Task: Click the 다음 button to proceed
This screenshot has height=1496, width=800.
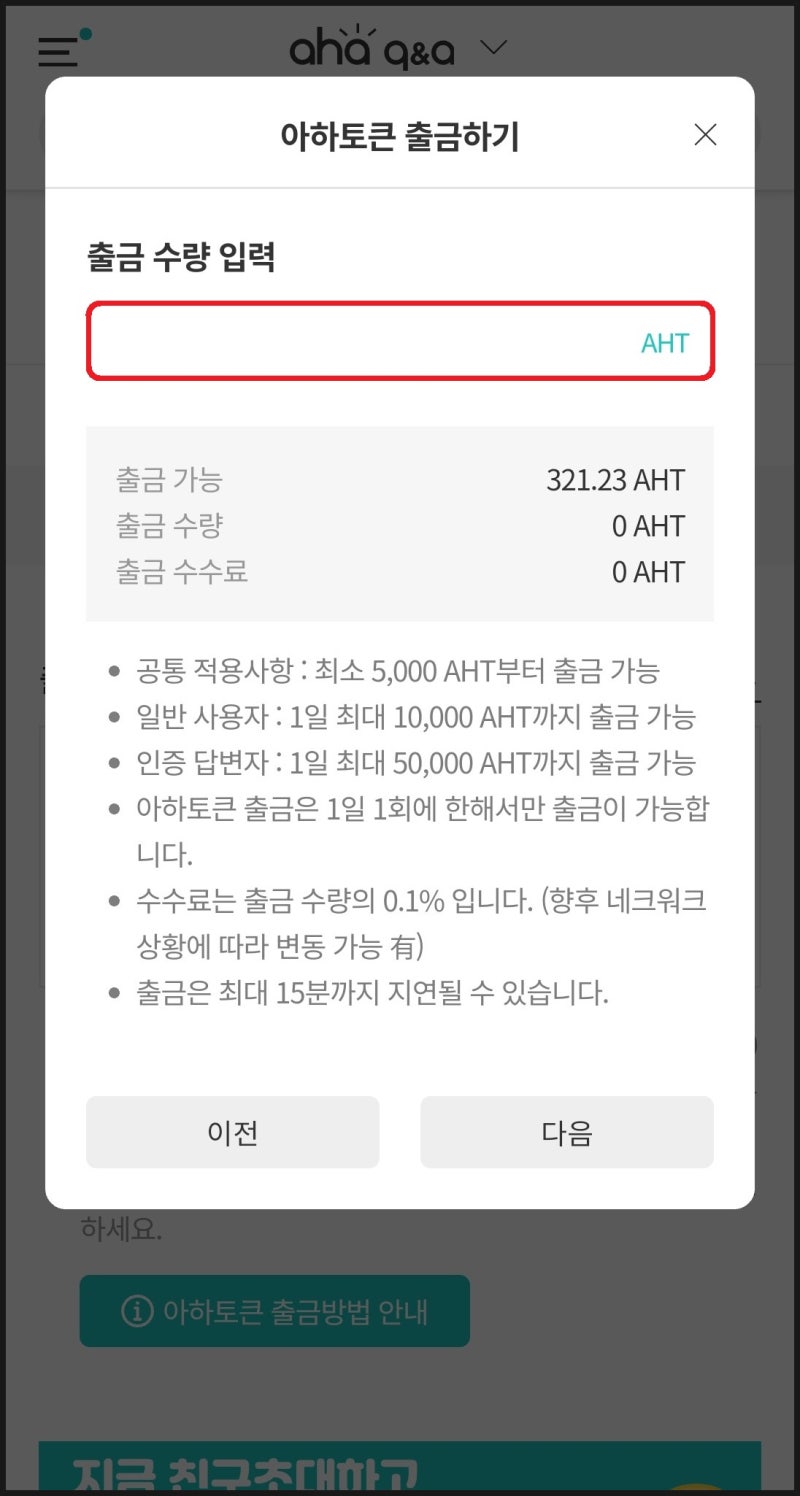Action: coord(566,1132)
